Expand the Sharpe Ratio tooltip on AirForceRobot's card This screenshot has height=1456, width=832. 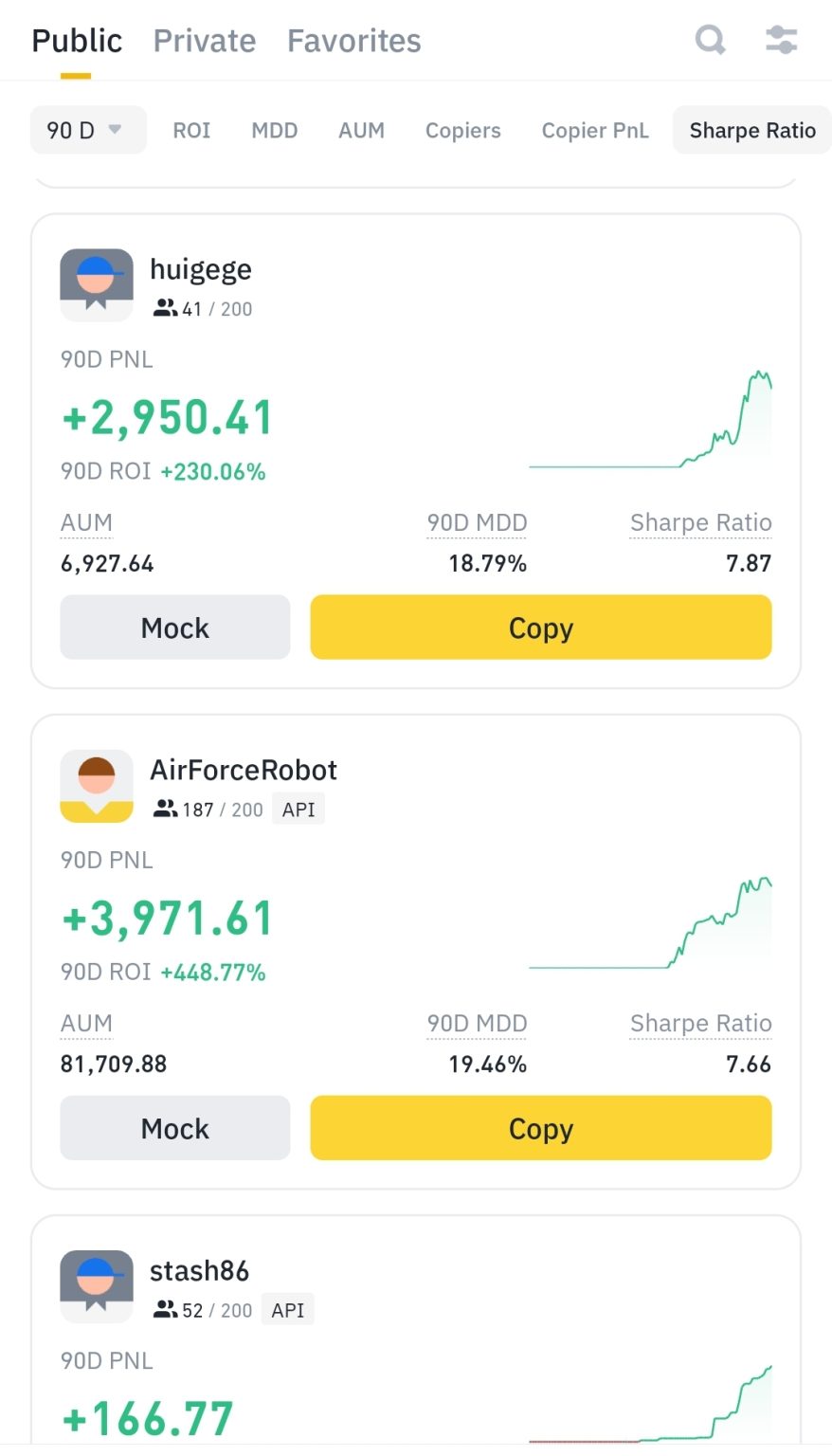(700, 1023)
